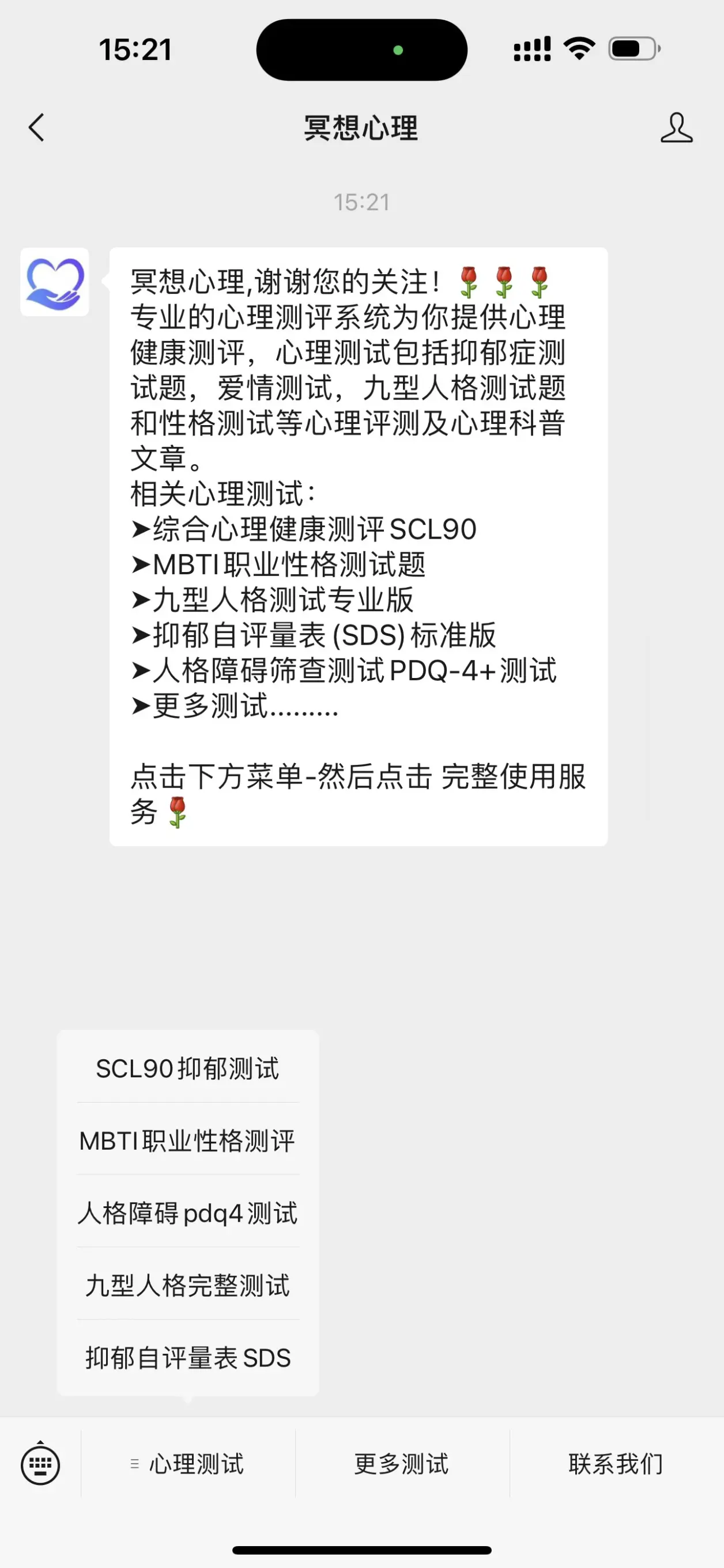Viewport: 724px width, 1568px height.
Task: Tap 联系我们 in the bottom menu
Action: point(616,1463)
